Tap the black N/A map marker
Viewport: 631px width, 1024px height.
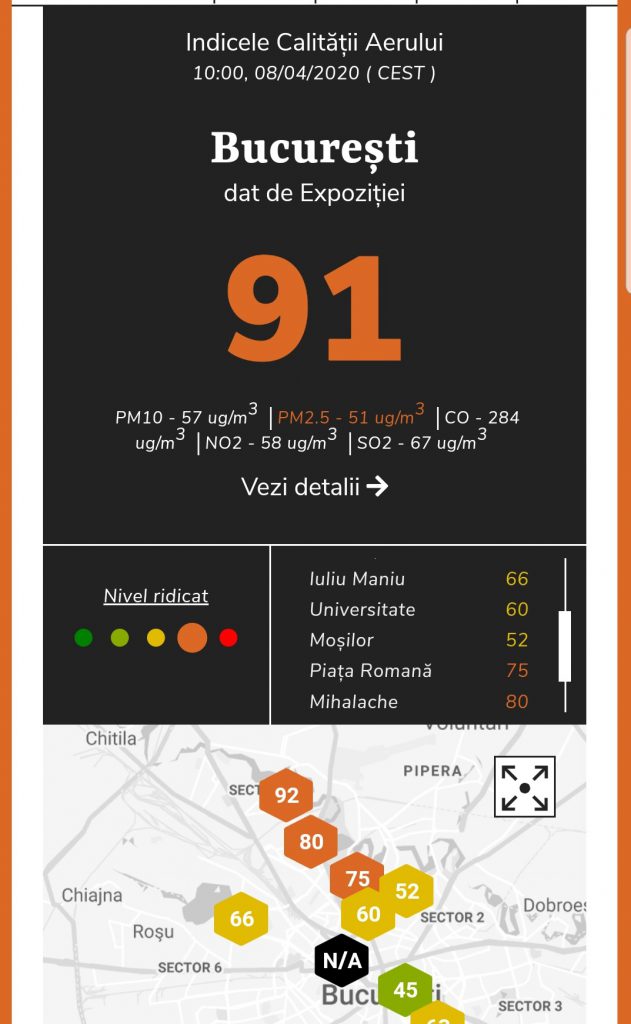point(341,962)
